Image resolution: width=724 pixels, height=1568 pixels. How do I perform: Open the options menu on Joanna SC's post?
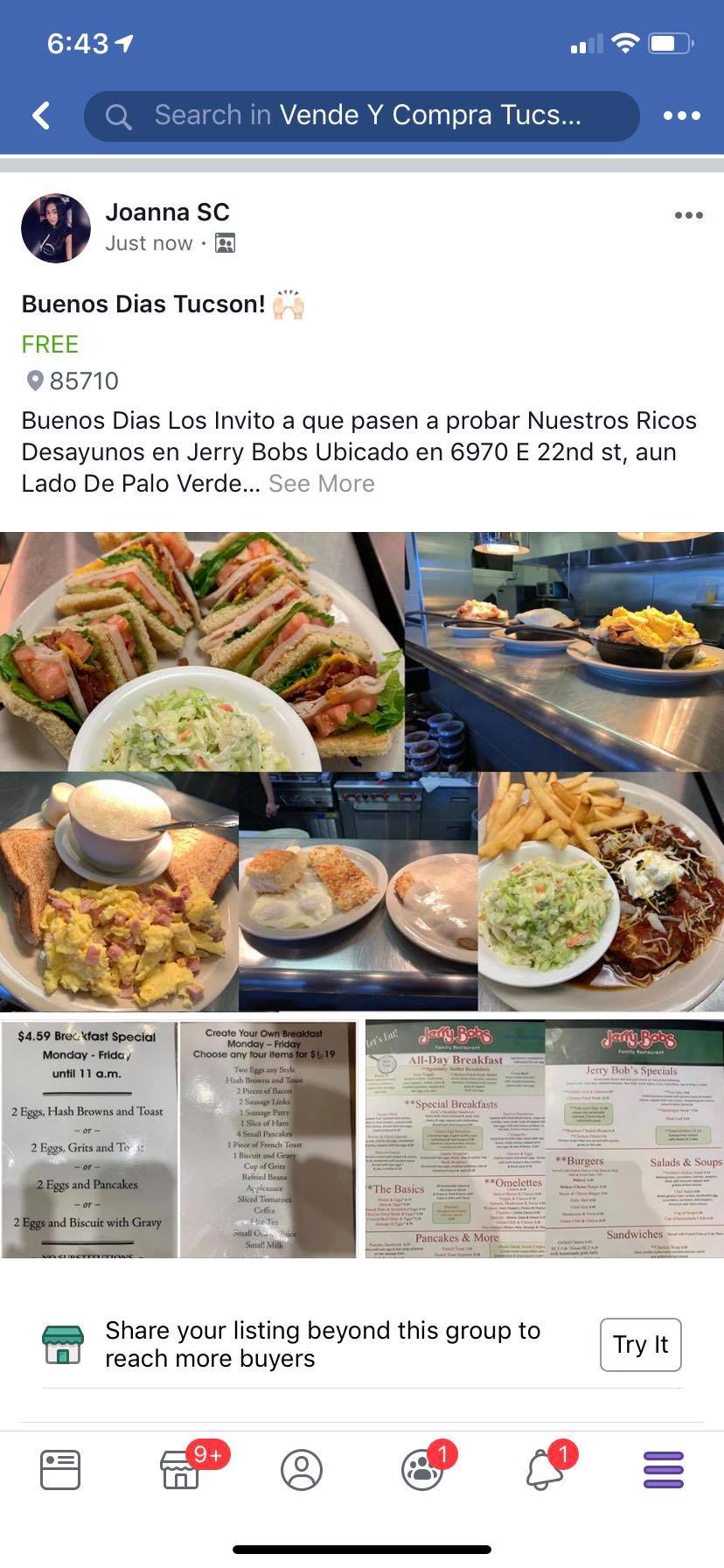(688, 215)
